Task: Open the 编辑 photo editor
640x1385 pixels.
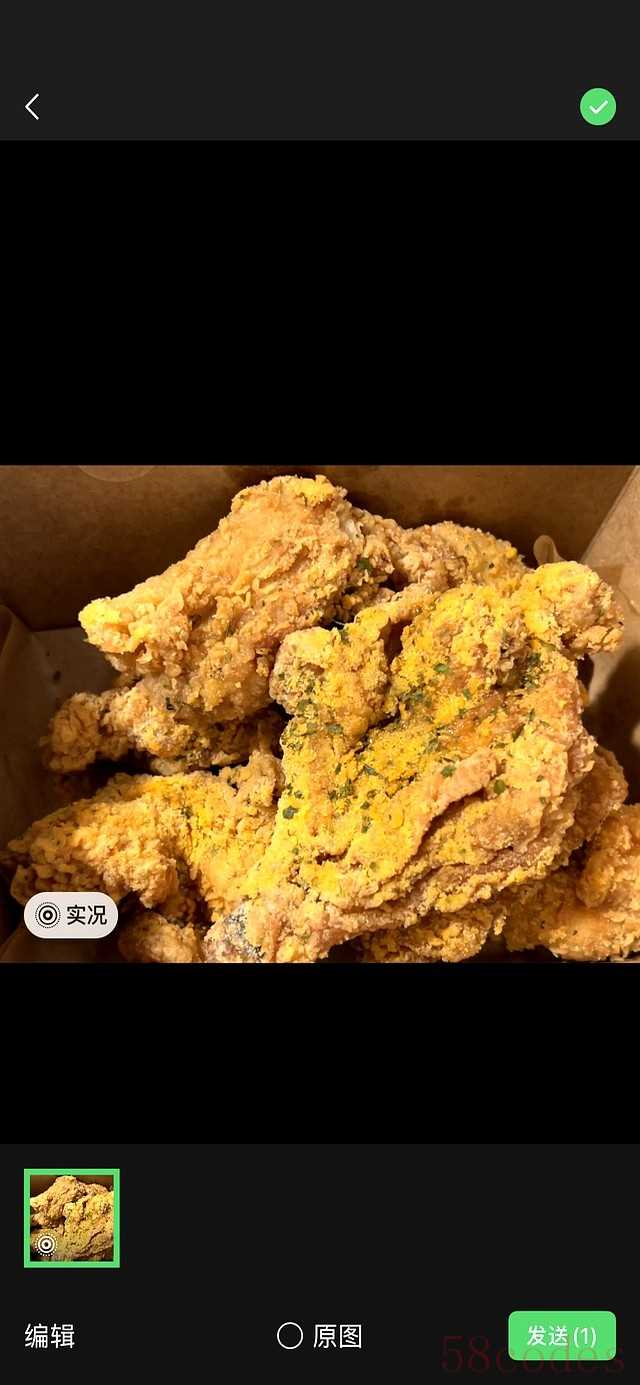Action: tap(50, 1336)
